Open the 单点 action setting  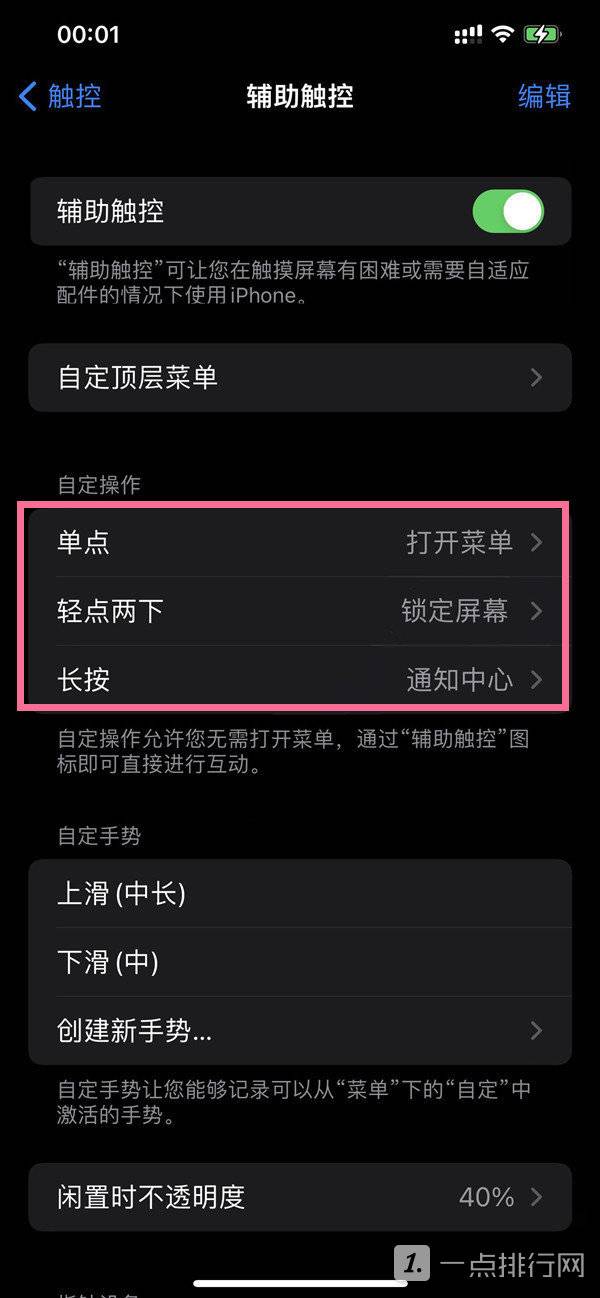coord(300,543)
